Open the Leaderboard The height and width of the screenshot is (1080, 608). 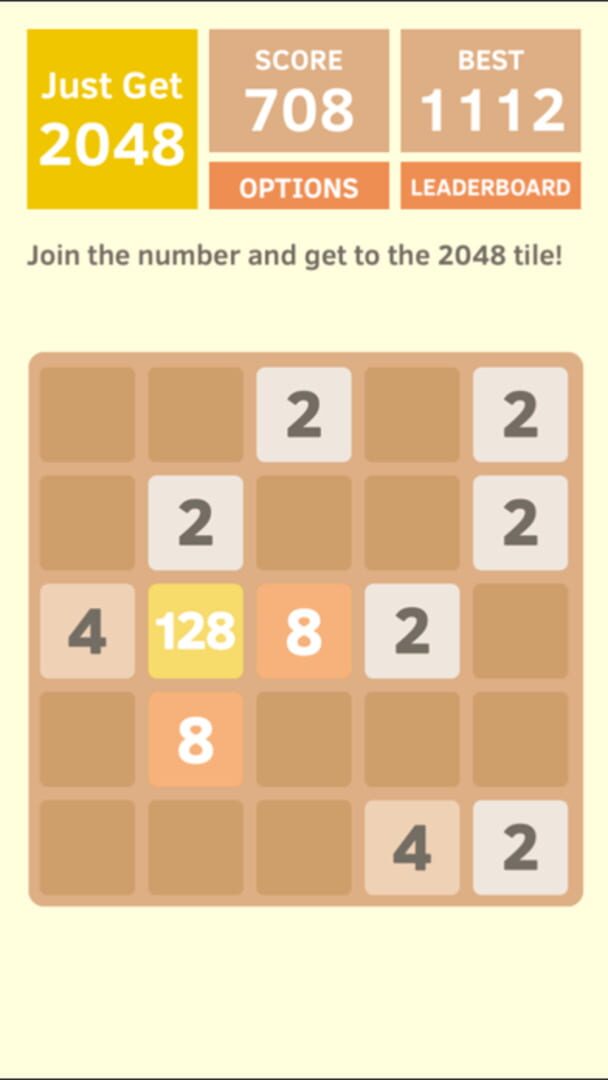490,187
